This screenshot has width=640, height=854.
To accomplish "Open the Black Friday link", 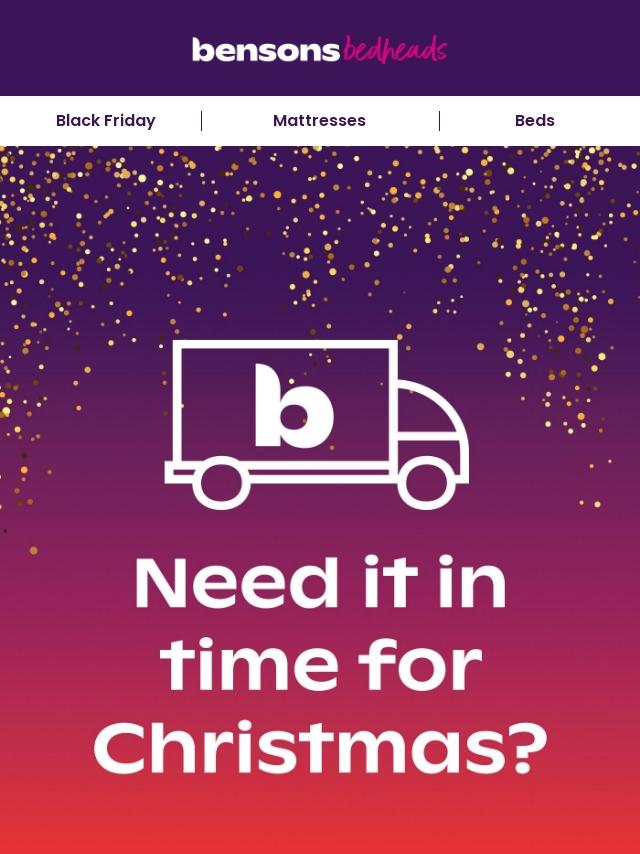I will [105, 121].
